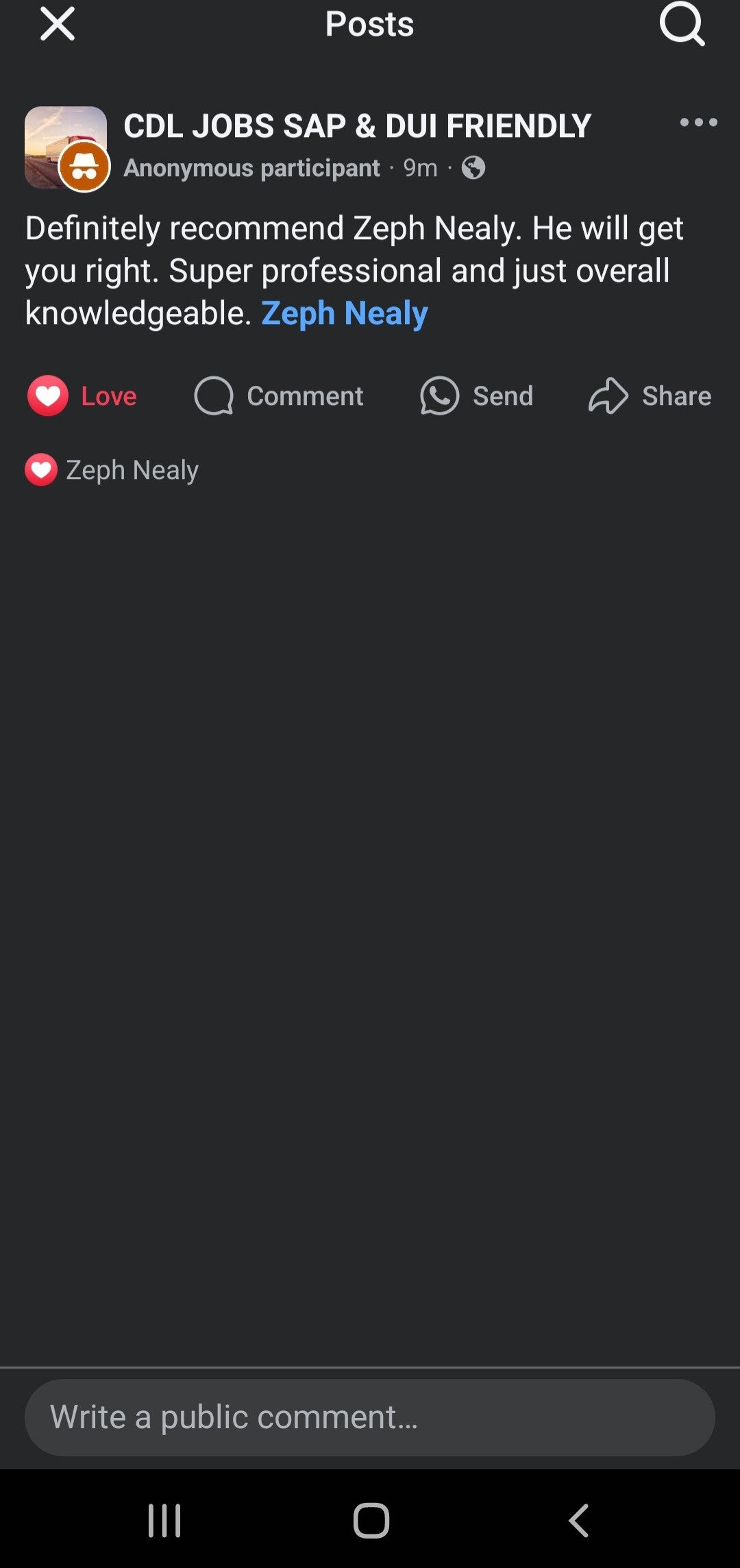The image size is (740, 1568).
Task: Open search in Posts
Action: [x=681, y=25]
